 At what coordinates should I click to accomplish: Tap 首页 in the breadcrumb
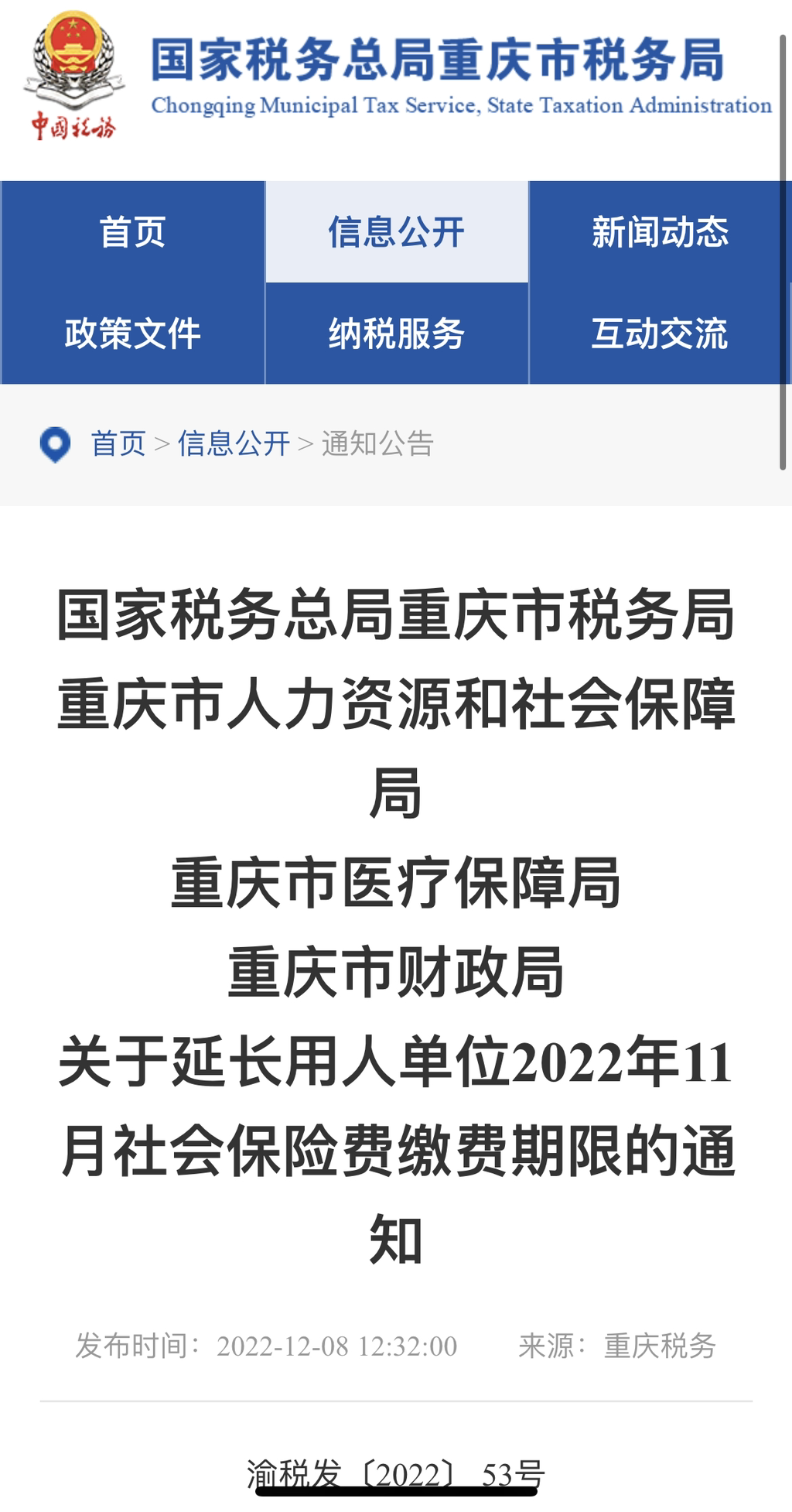[118, 444]
